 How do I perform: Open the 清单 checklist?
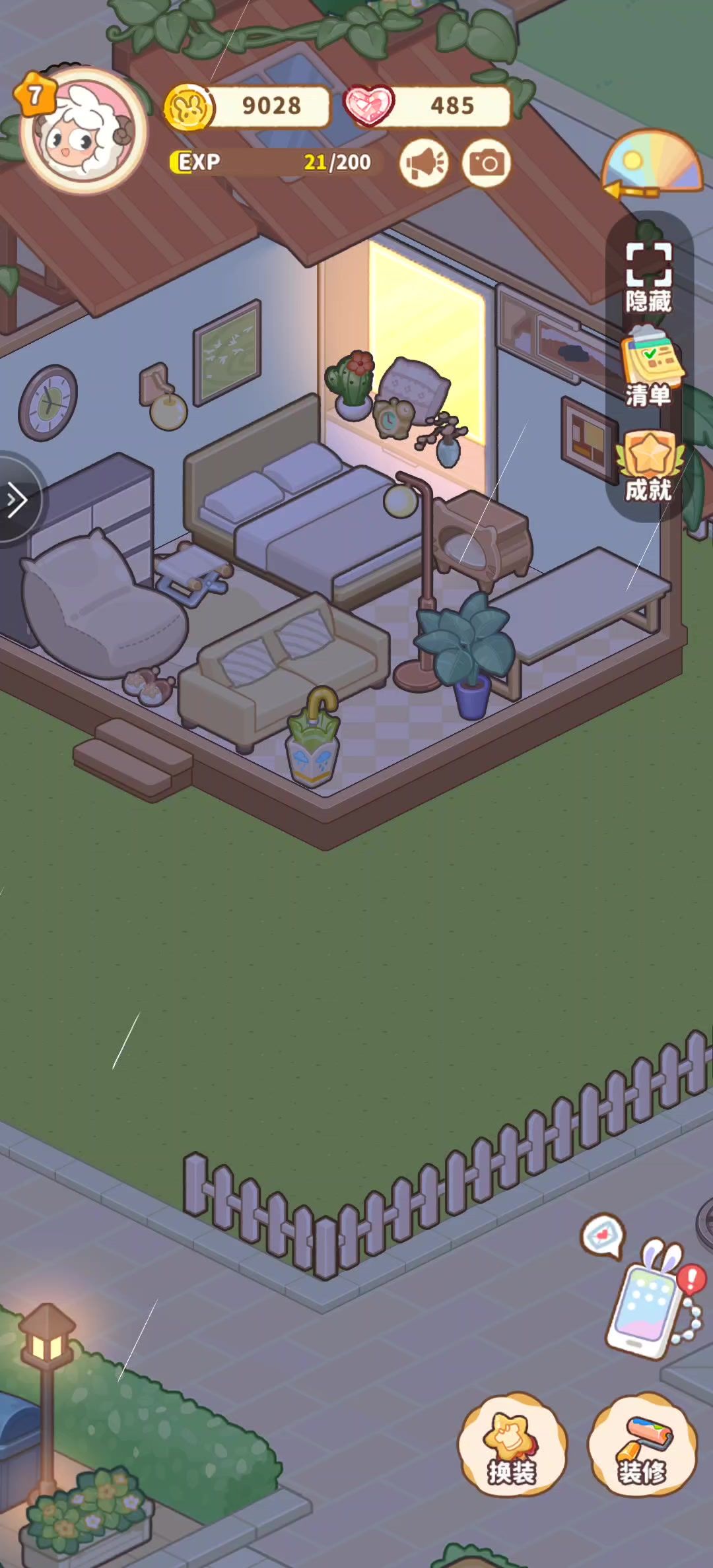coord(648,370)
